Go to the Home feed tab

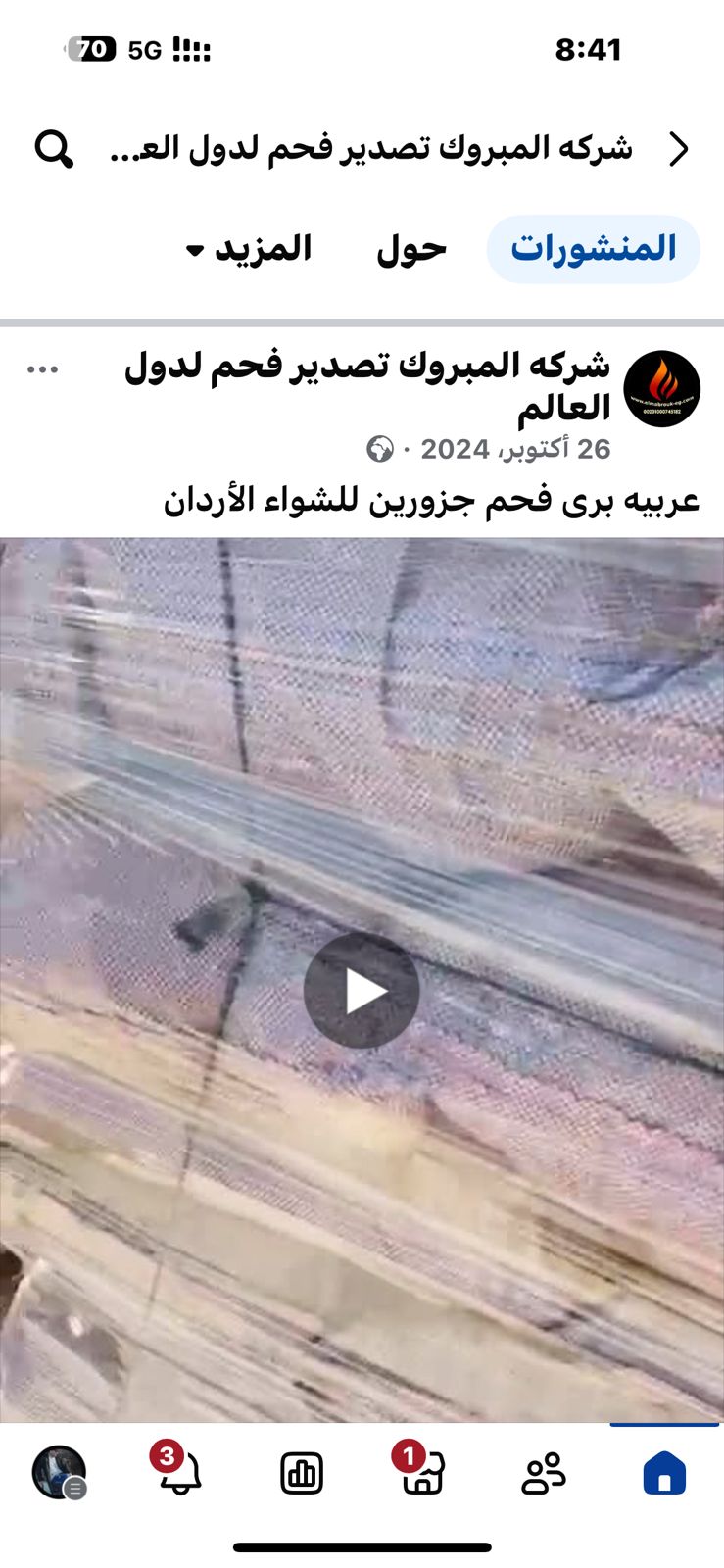coord(664,1474)
